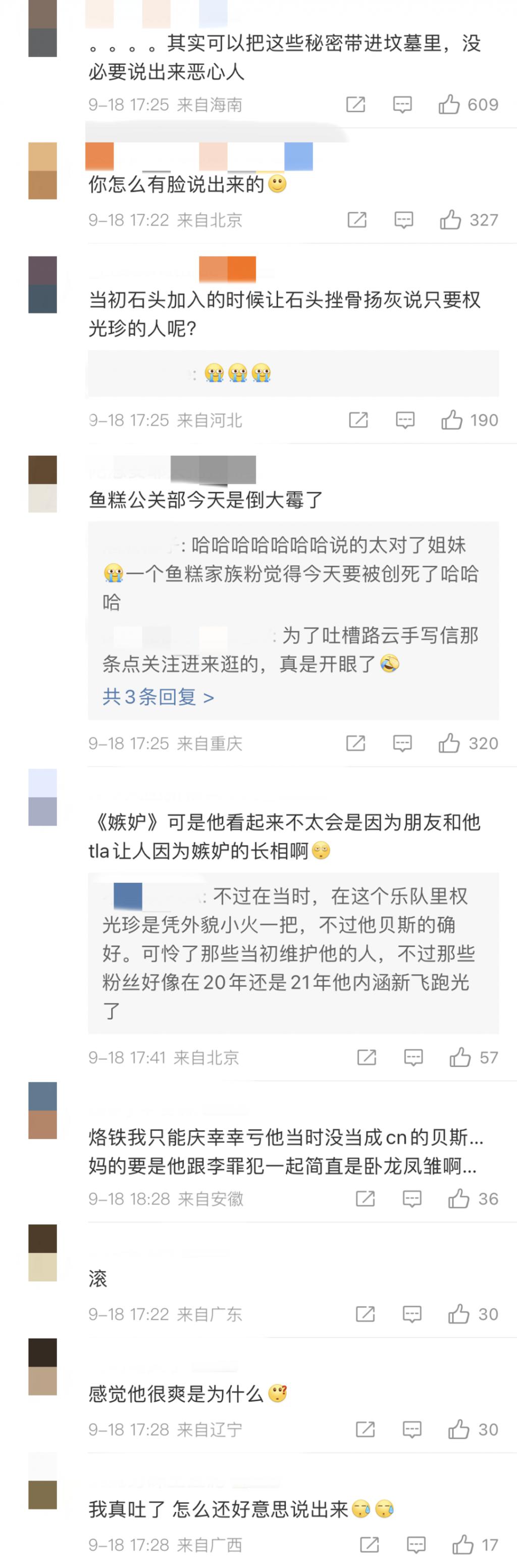The width and height of the screenshot is (517, 1568).
Task: Like the 《嫉妒》 comment with 57 likes
Action: click(460, 1057)
